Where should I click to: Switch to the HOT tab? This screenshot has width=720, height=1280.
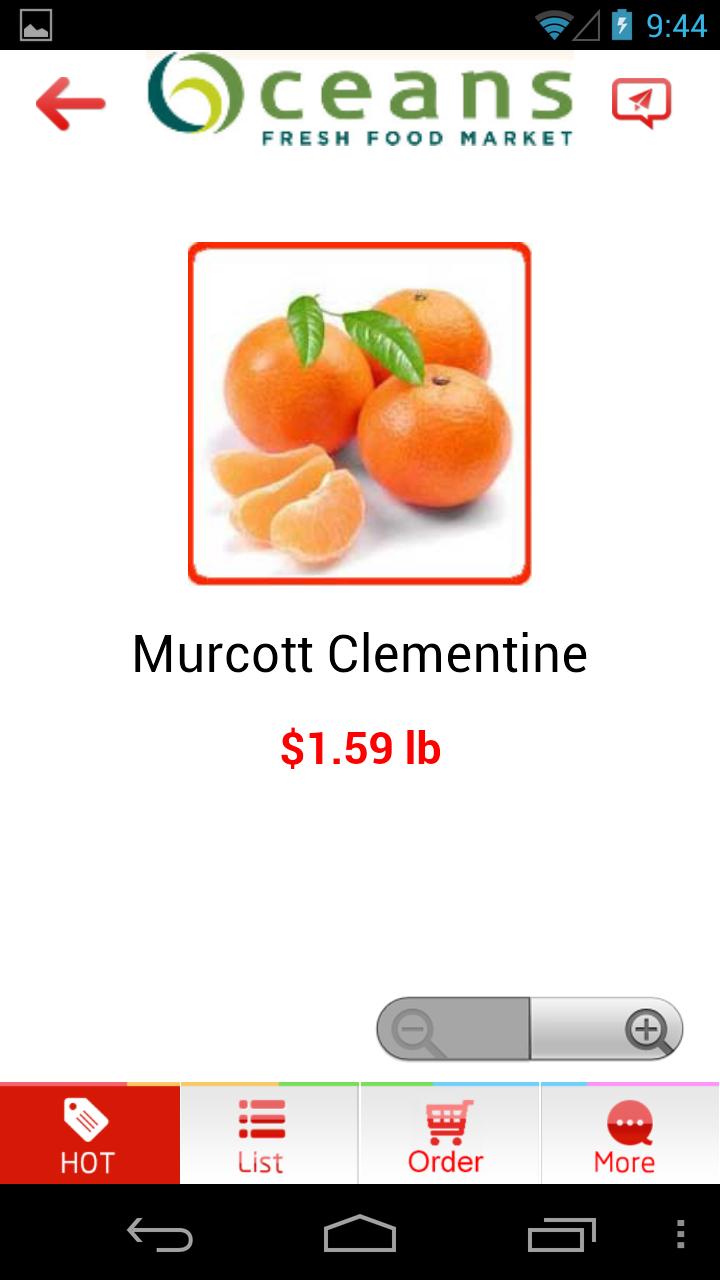(89, 1135)
